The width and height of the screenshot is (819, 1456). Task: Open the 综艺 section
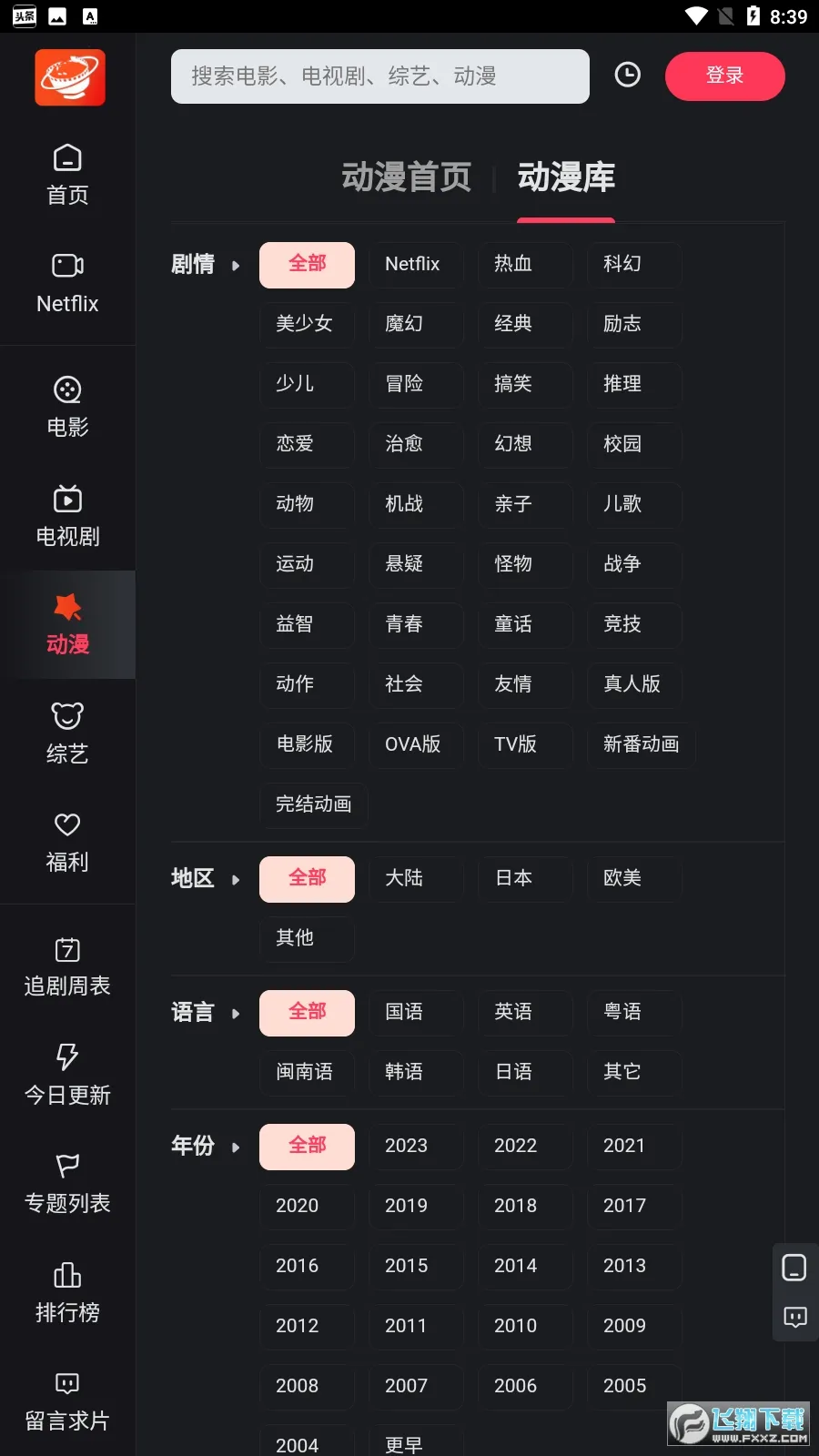point(67,734)
